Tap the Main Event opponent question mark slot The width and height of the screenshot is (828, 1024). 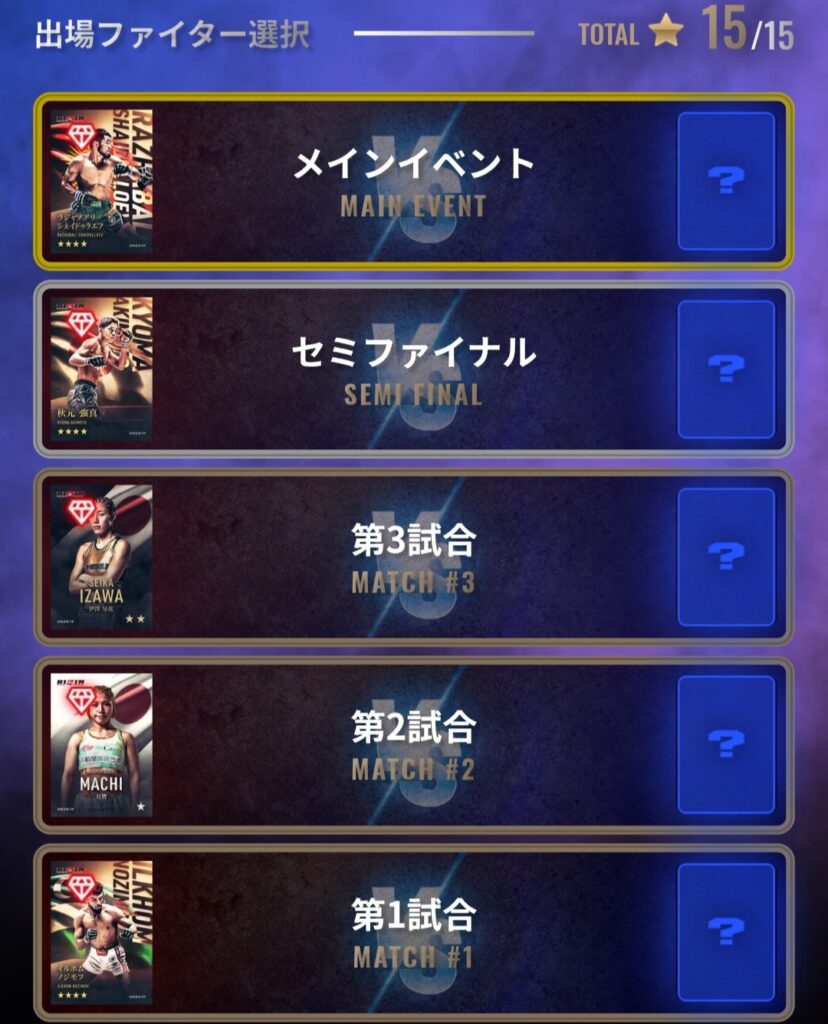[x=726, y=180]
